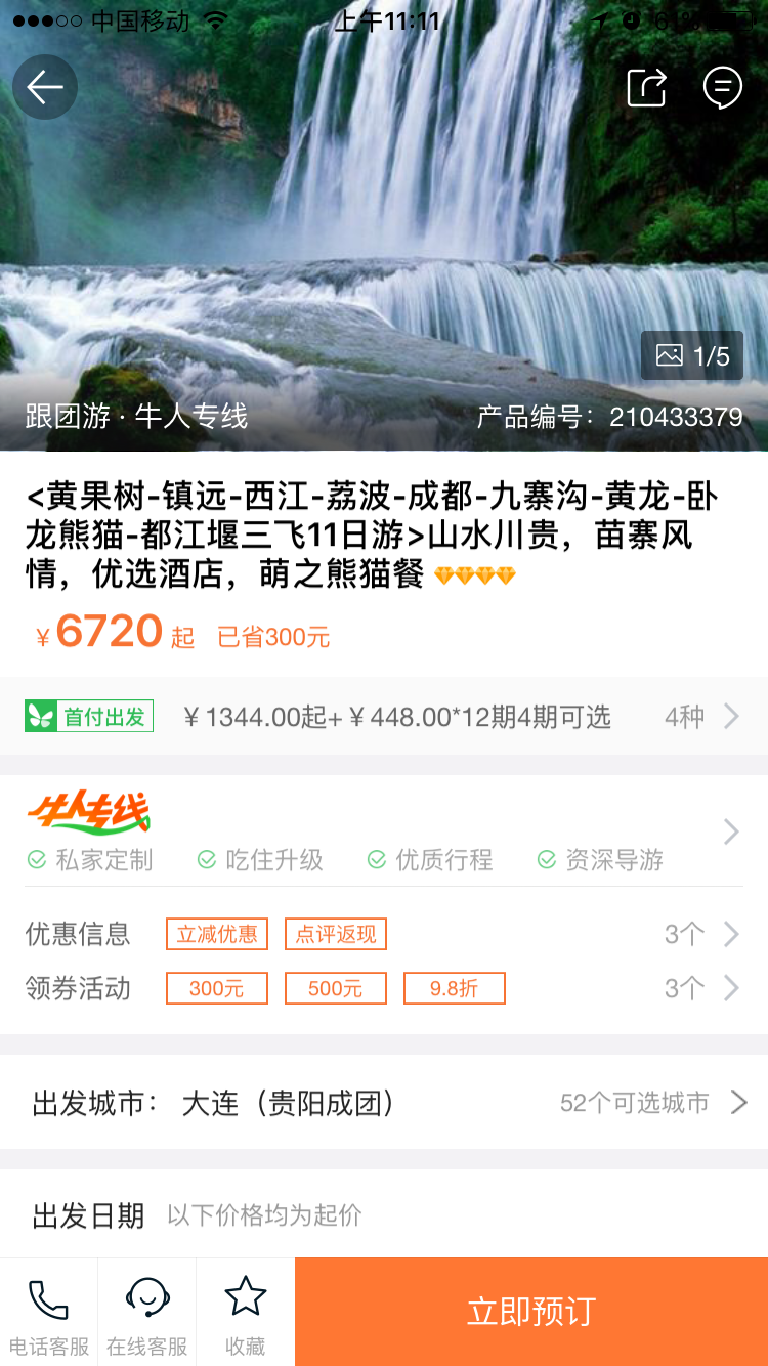Open the message chat icon
This screenshot has height=1366, width=768.
point(722,88)
